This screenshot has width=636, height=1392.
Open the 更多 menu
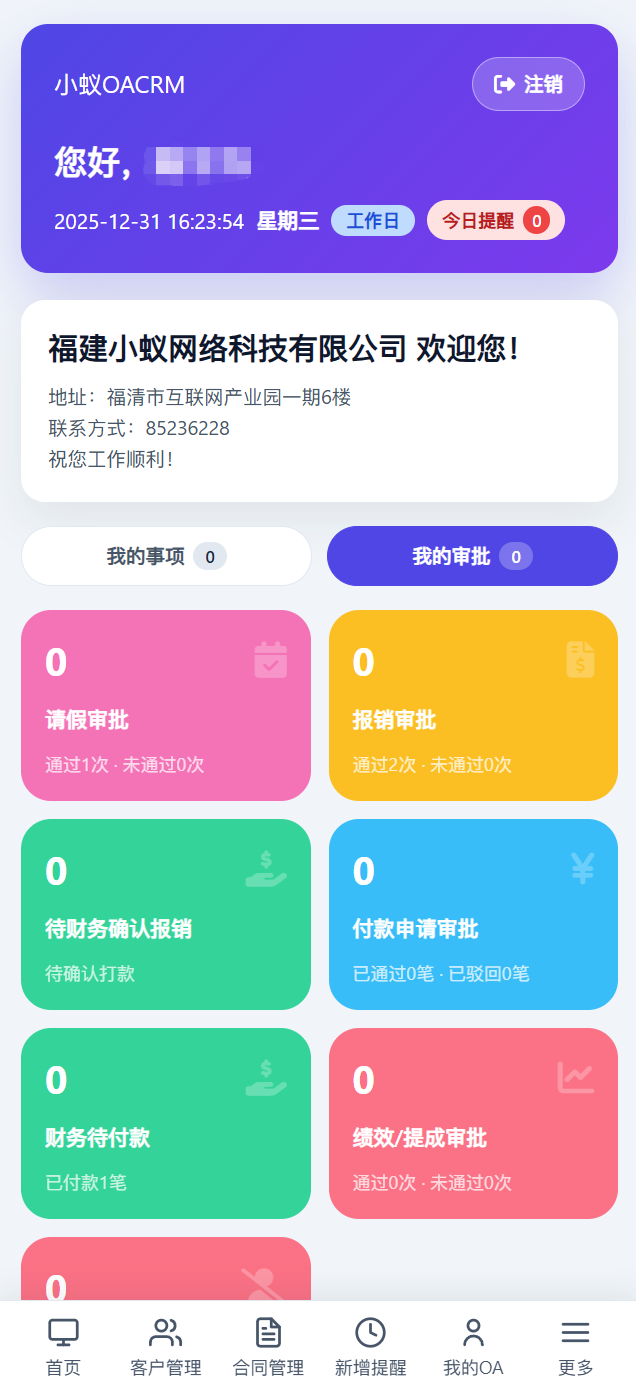[575, 1346]
